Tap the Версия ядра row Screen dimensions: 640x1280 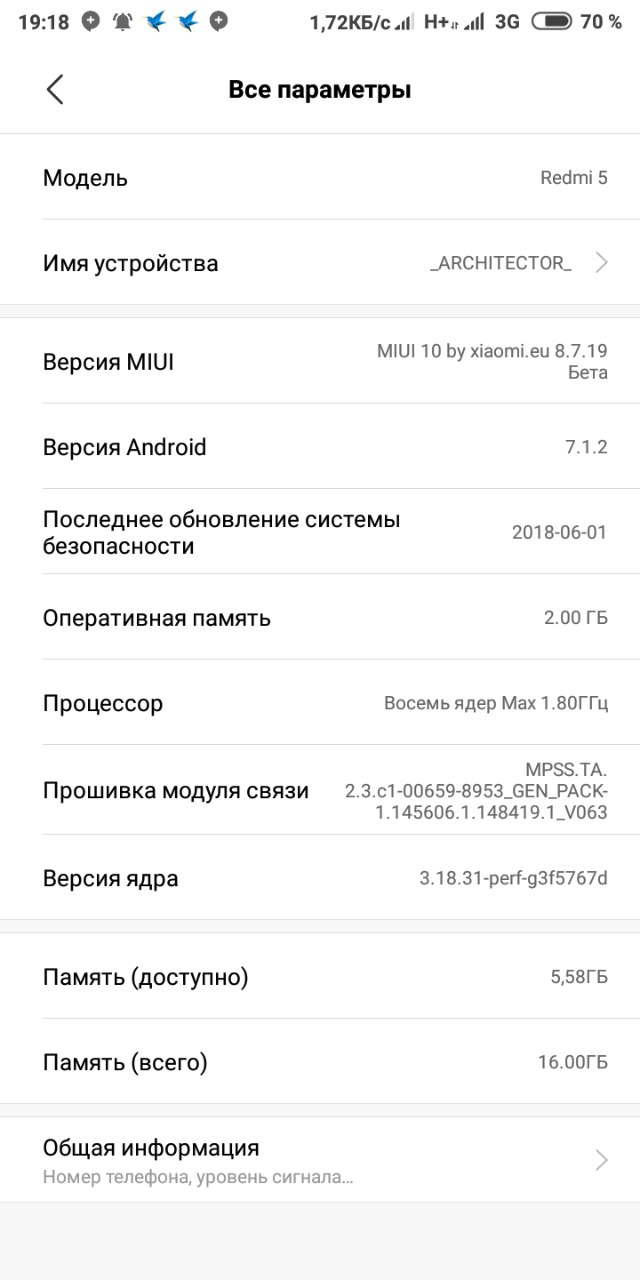(x=320, y=878)
